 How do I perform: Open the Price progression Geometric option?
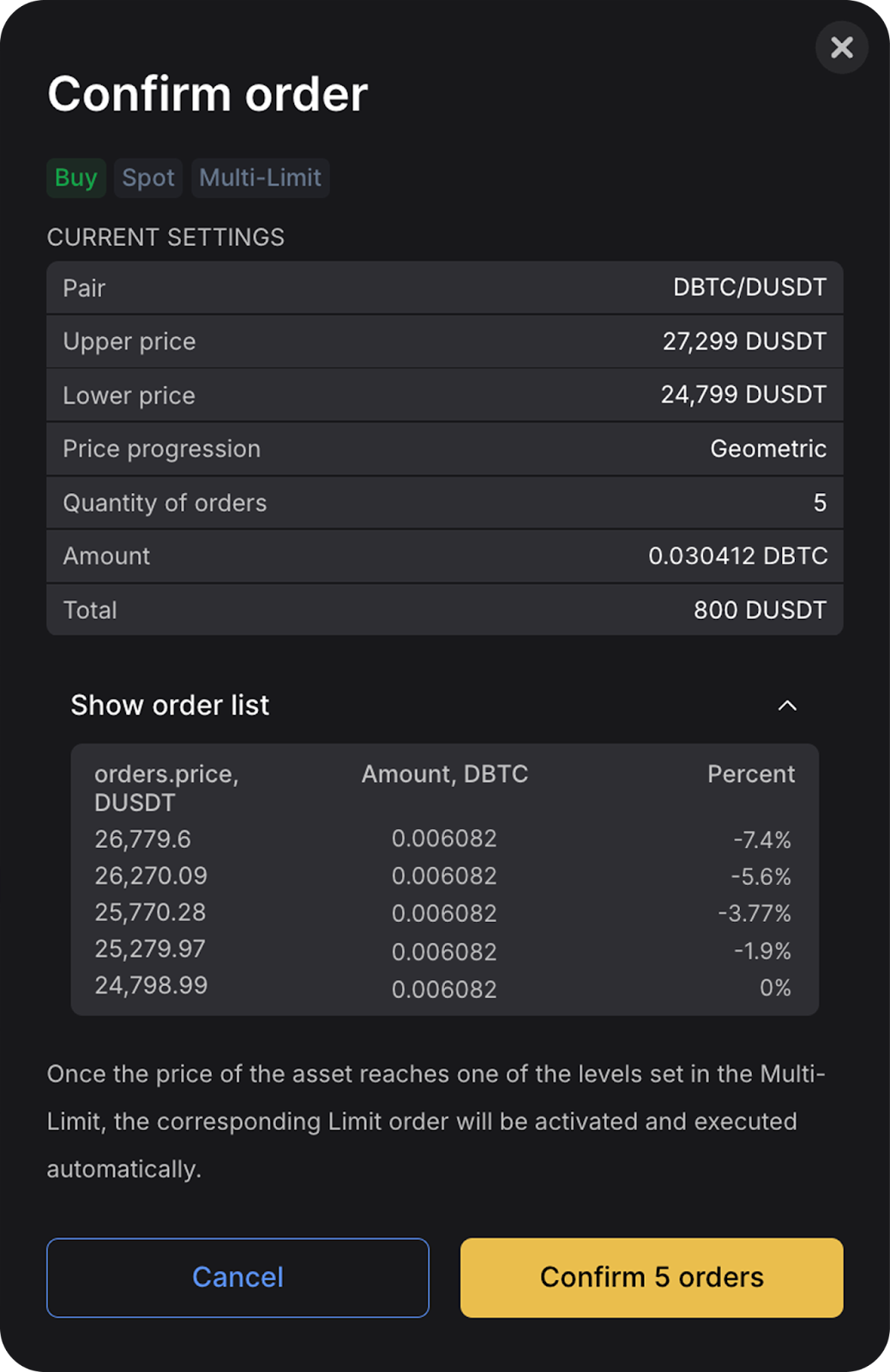point(768,448)
